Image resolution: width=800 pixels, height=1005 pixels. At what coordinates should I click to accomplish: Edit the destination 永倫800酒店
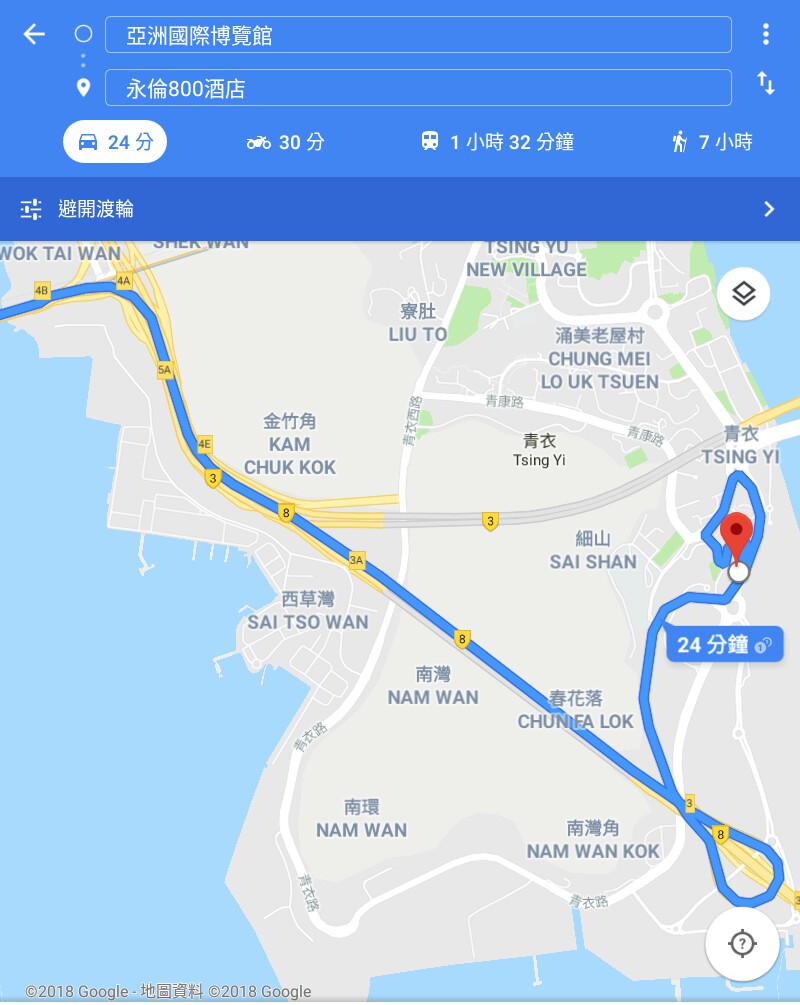point(418,88)
